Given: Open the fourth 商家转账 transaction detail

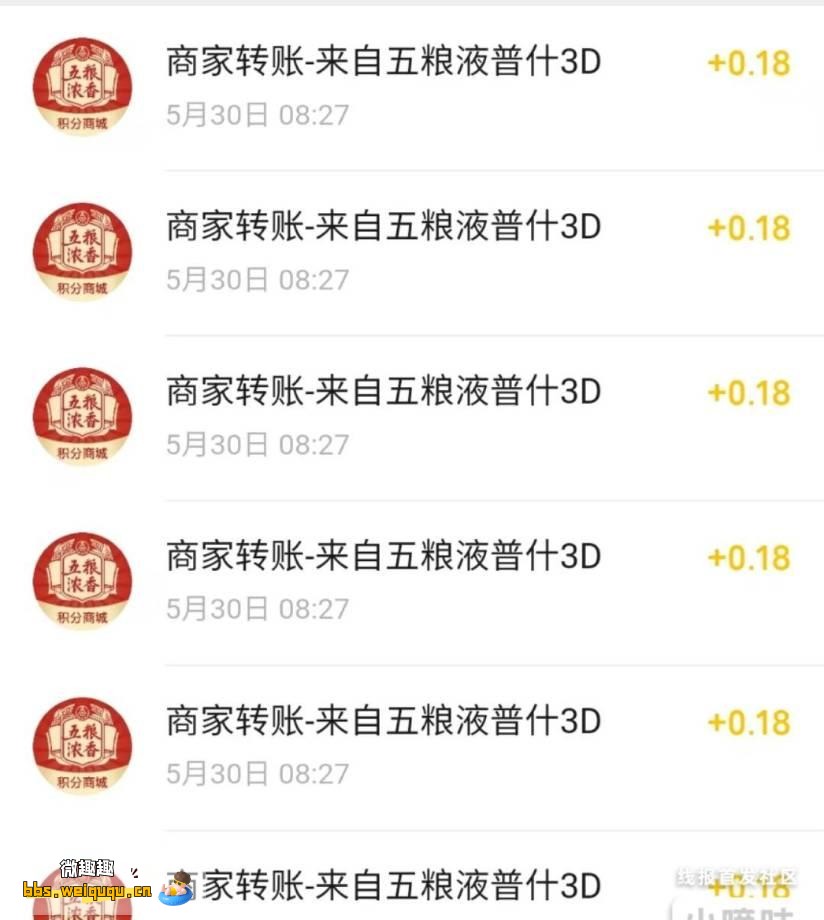Looking at the screenshot, I should (x=384, y=558).
